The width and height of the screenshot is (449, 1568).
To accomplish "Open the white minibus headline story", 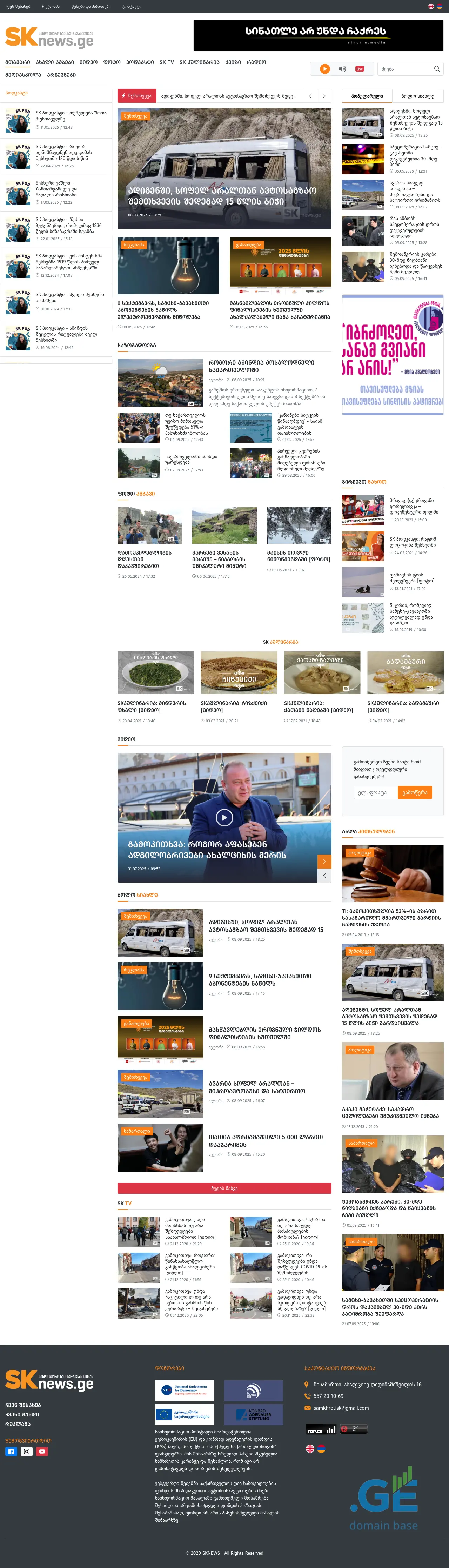I will click(224, 195).
